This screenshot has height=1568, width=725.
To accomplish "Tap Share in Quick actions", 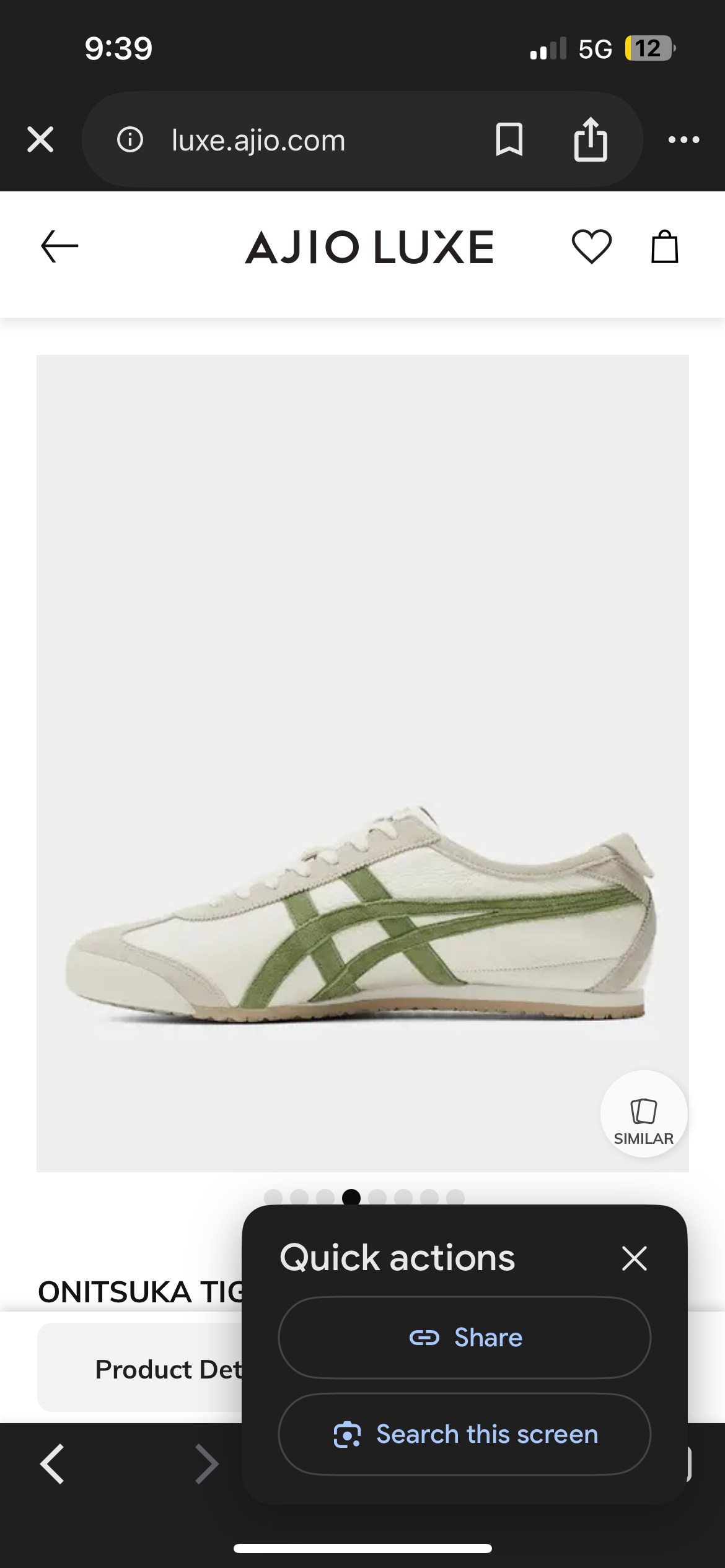I will point(465,1338).
